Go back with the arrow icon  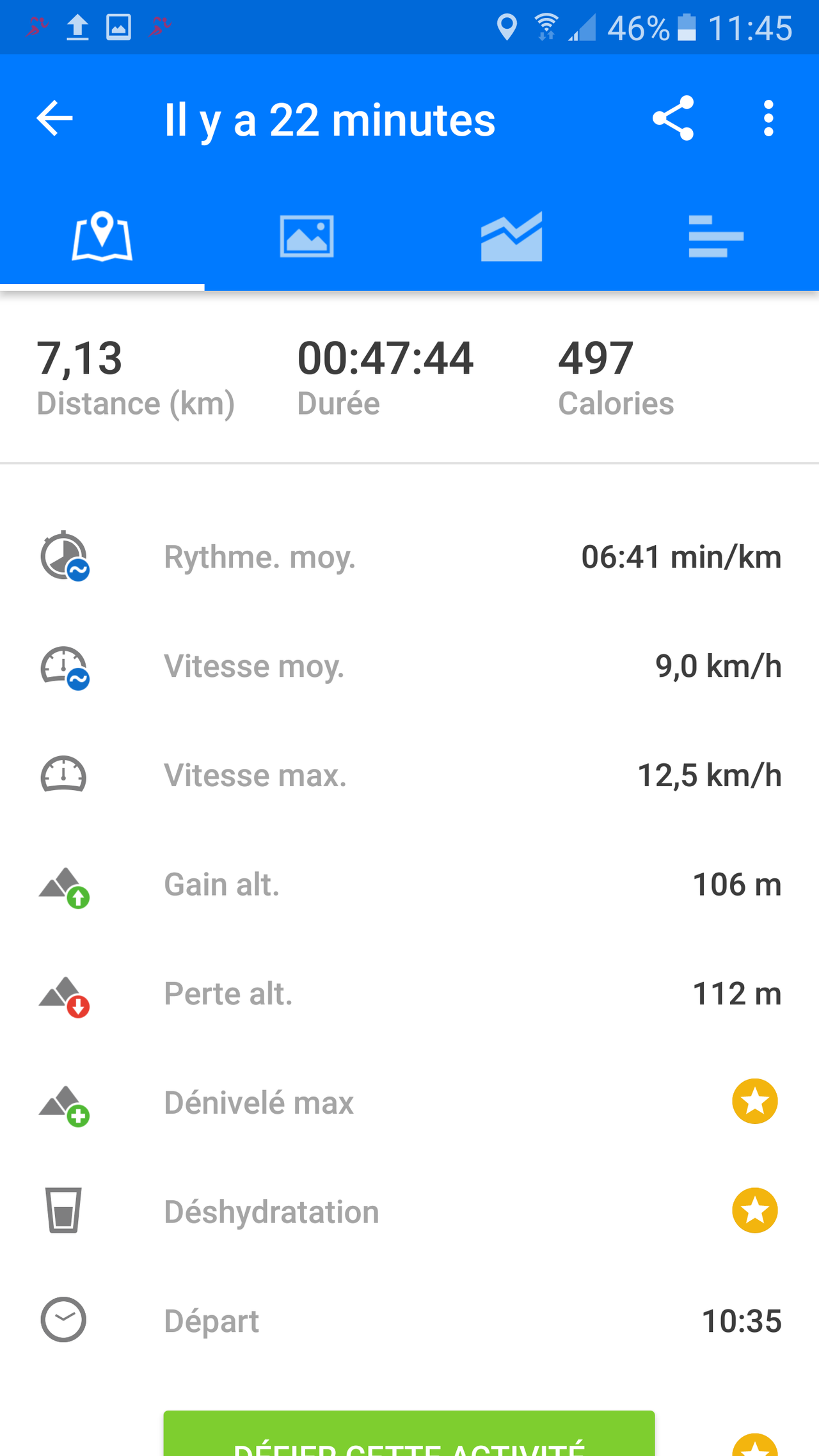click(x=55, y=119)
